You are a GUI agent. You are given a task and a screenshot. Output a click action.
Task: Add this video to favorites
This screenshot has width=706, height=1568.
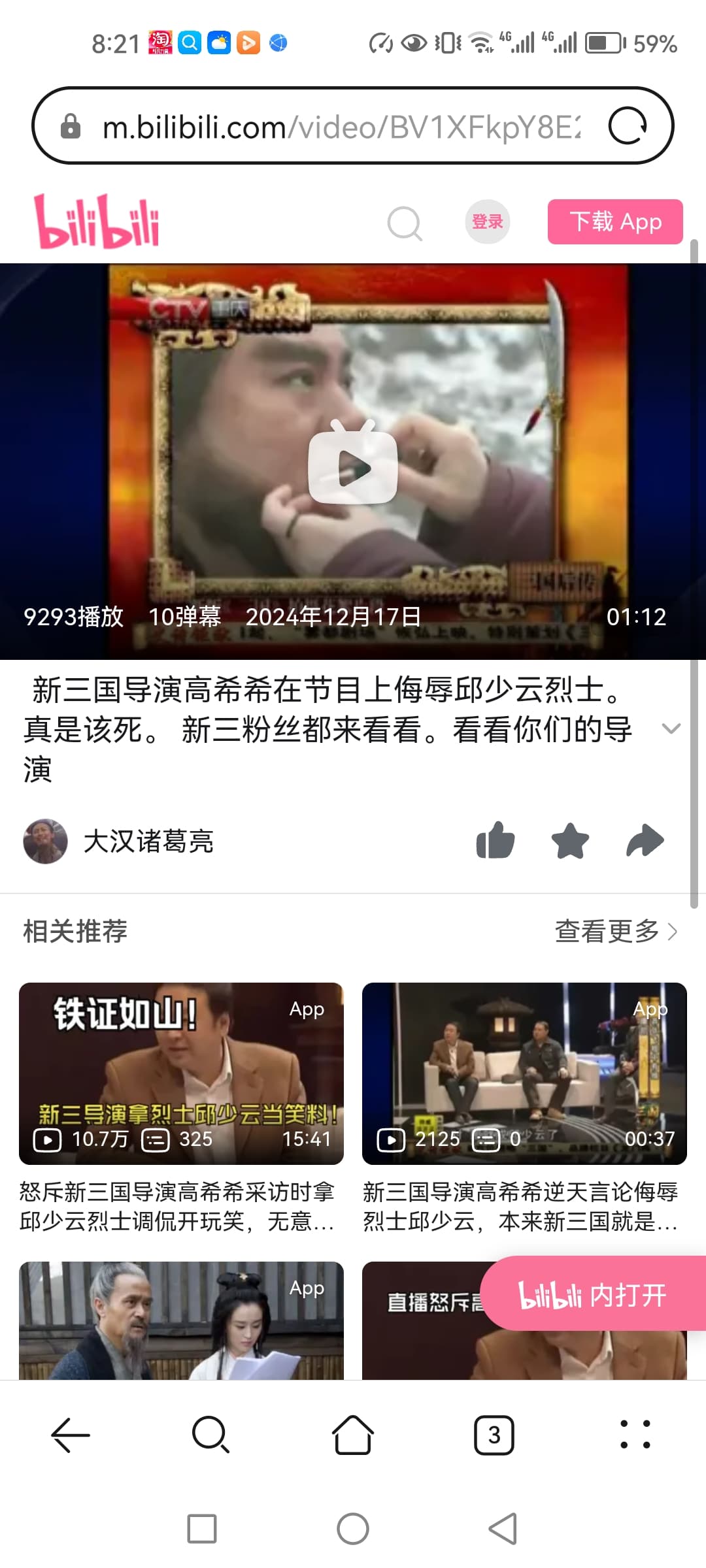click(x=570, y=840)
